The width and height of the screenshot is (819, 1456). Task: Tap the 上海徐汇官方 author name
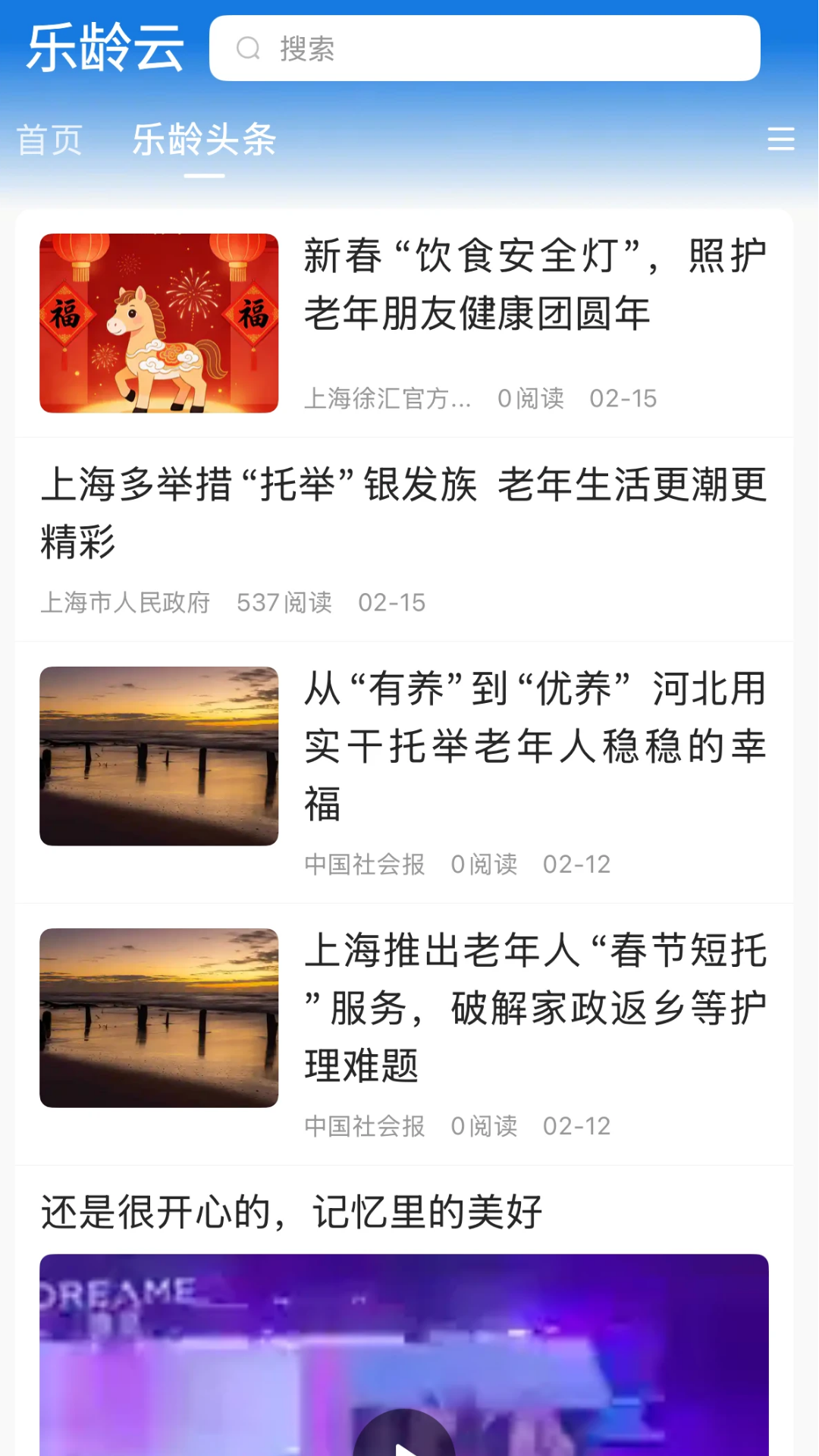[x=388, y=398]
